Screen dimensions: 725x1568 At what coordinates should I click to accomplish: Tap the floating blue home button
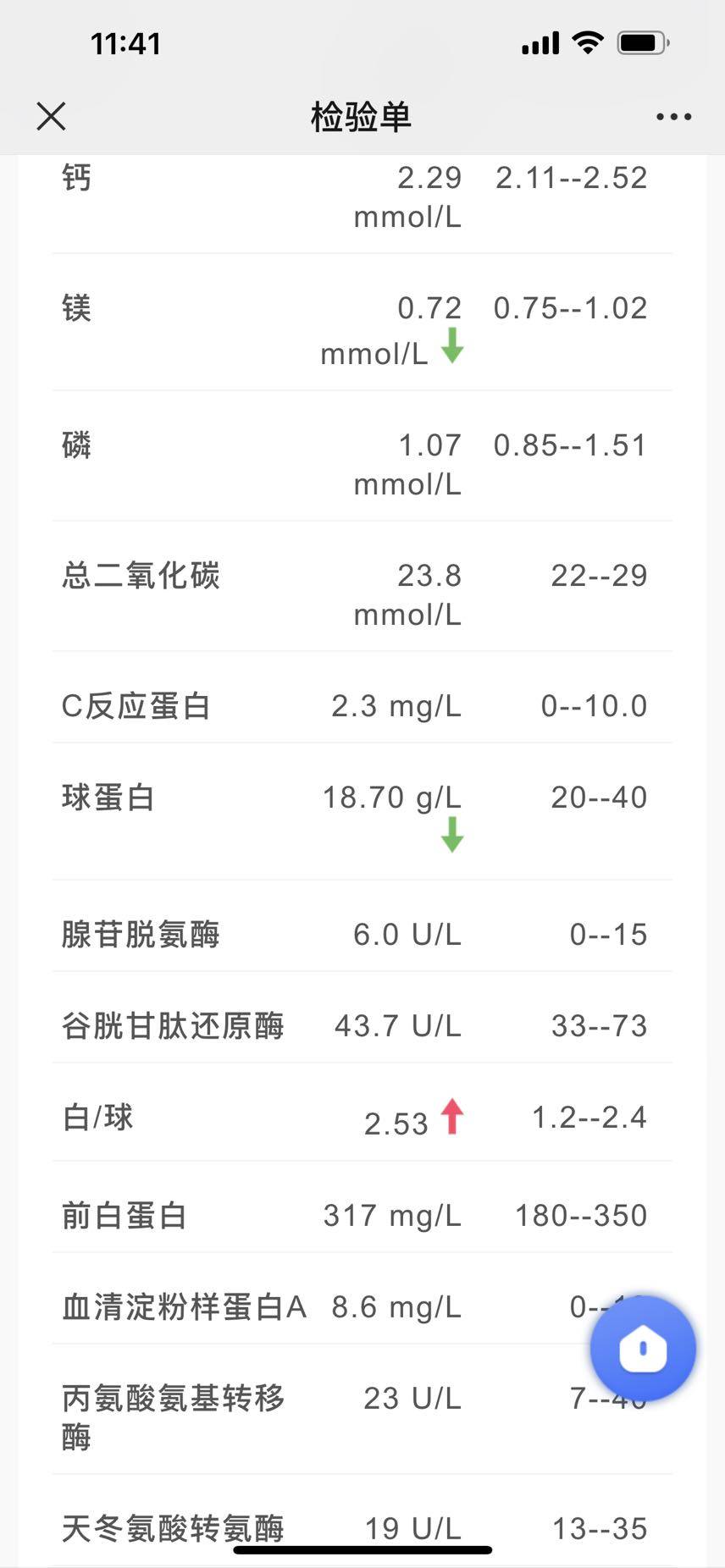click(643, 1348)
